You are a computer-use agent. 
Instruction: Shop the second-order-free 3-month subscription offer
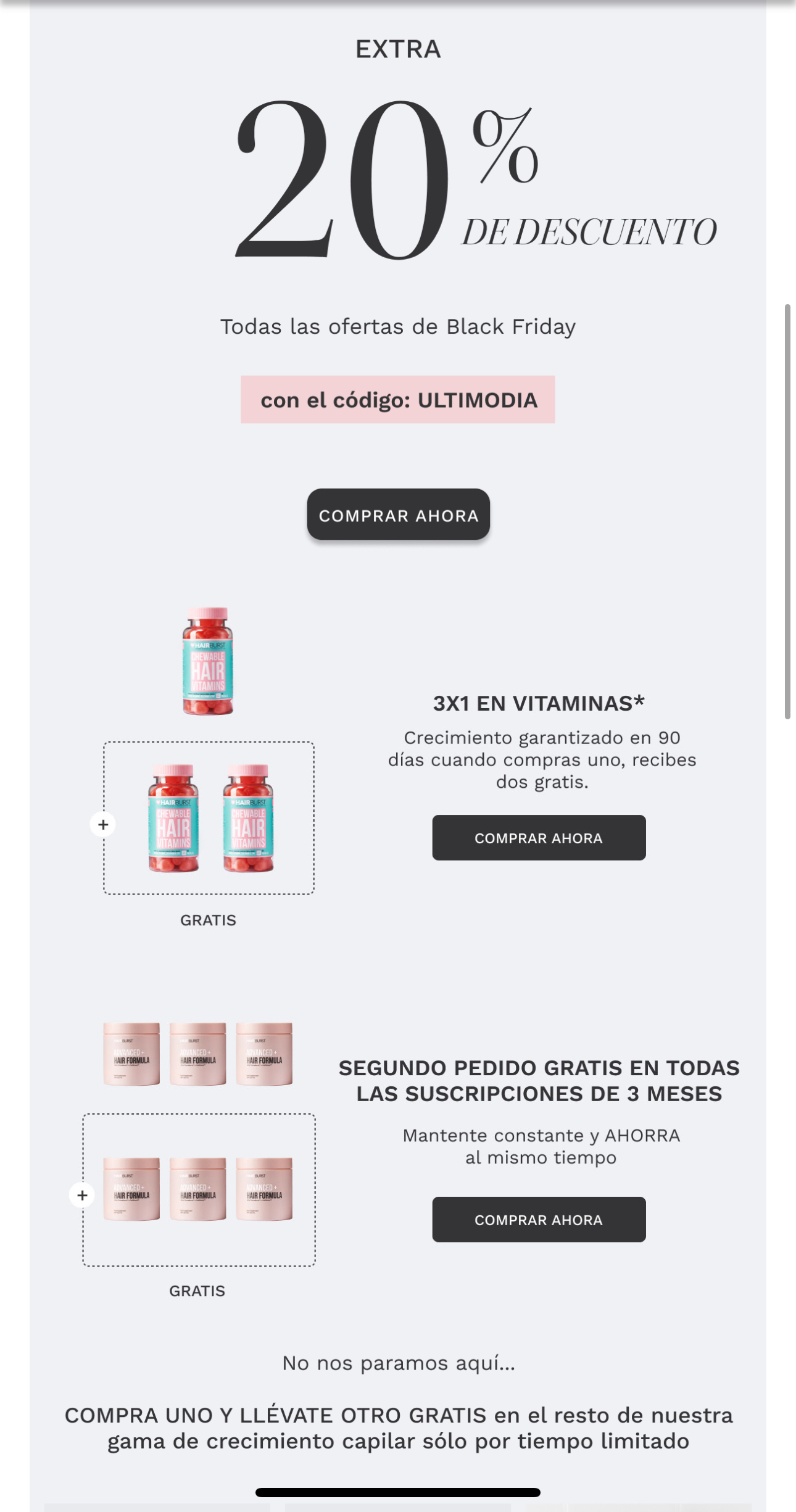539,1220
